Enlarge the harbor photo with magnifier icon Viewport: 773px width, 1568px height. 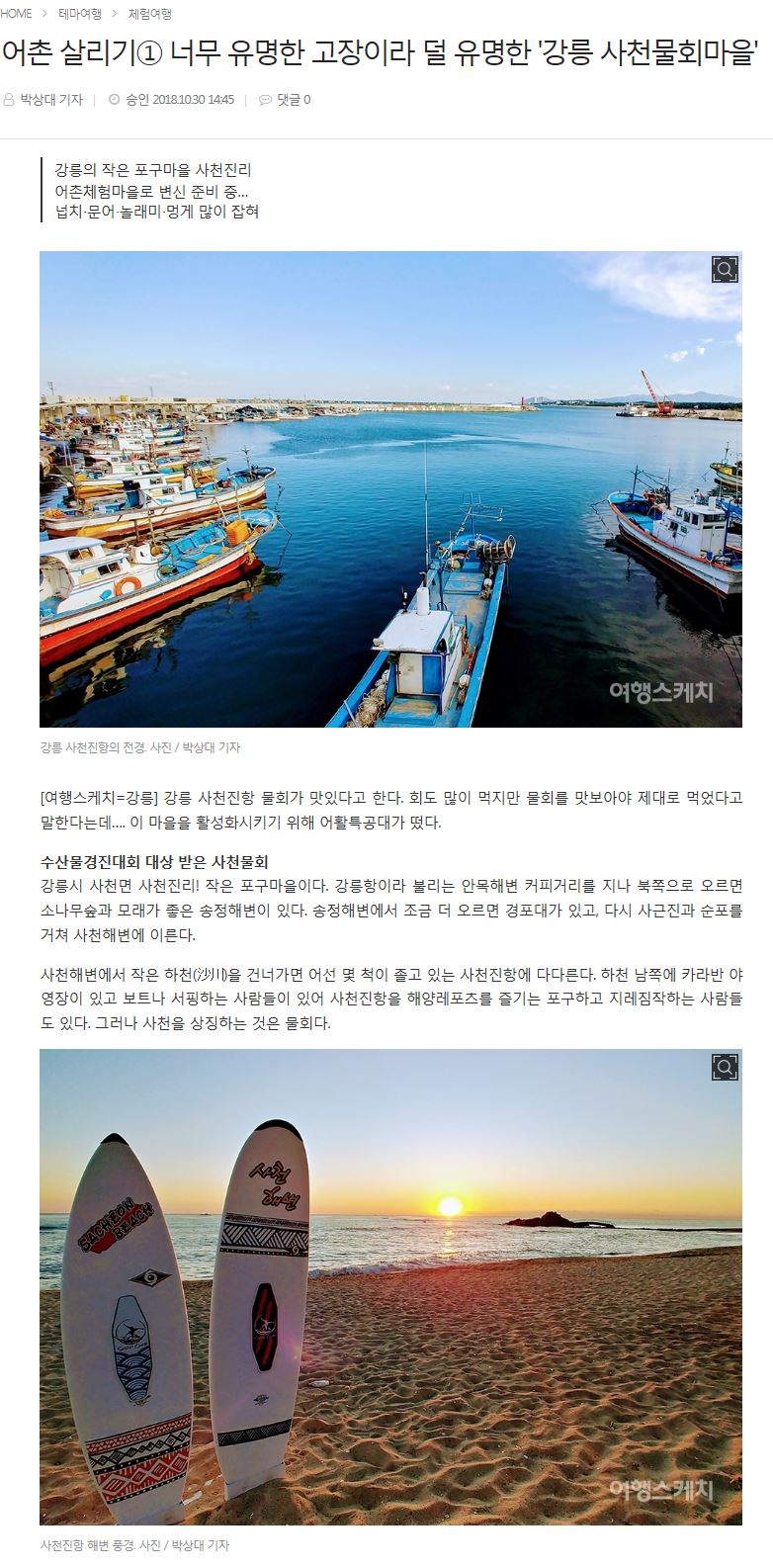tap(725, 269)
